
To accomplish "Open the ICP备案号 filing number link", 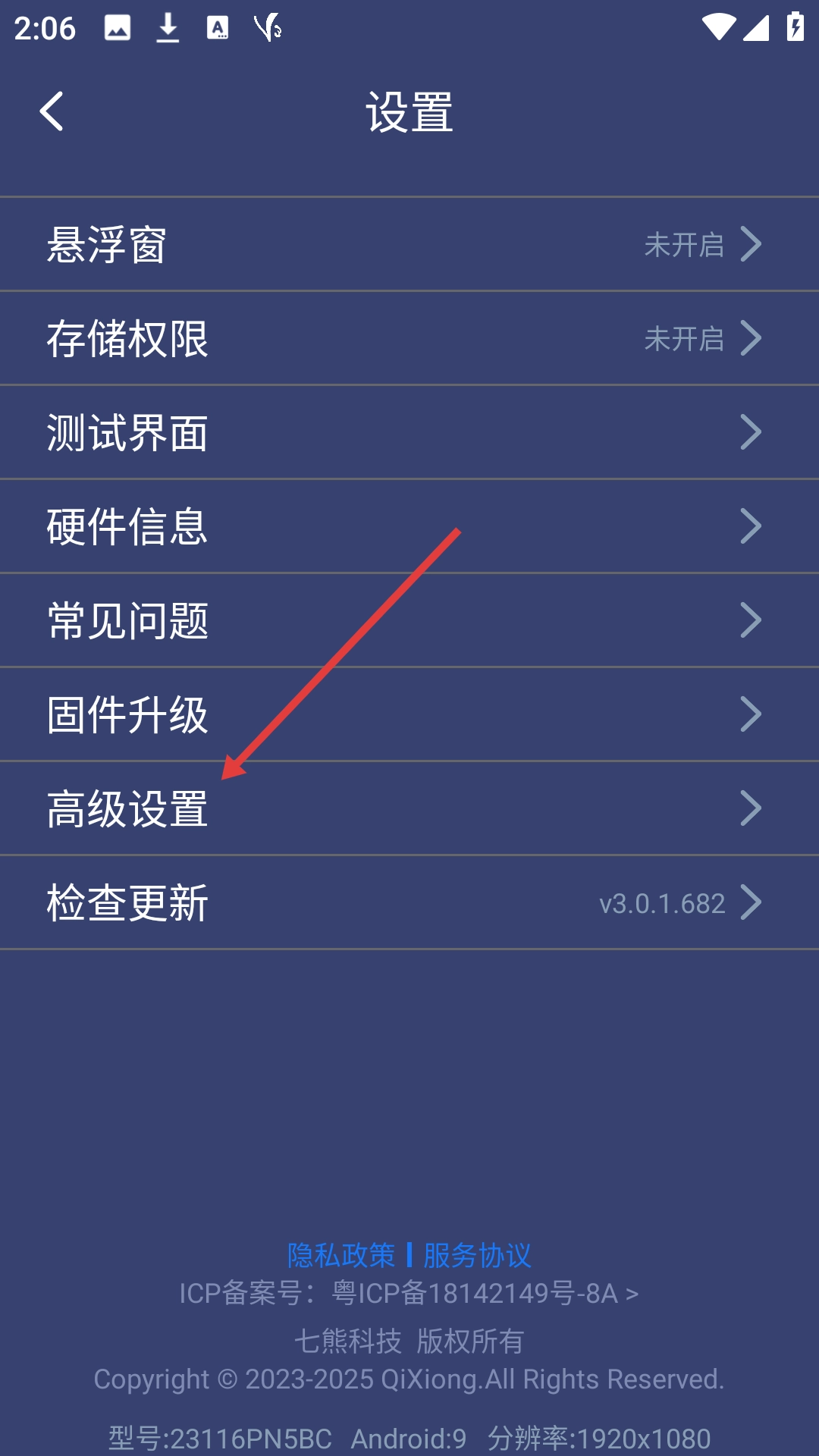I will click(409, 1293).
